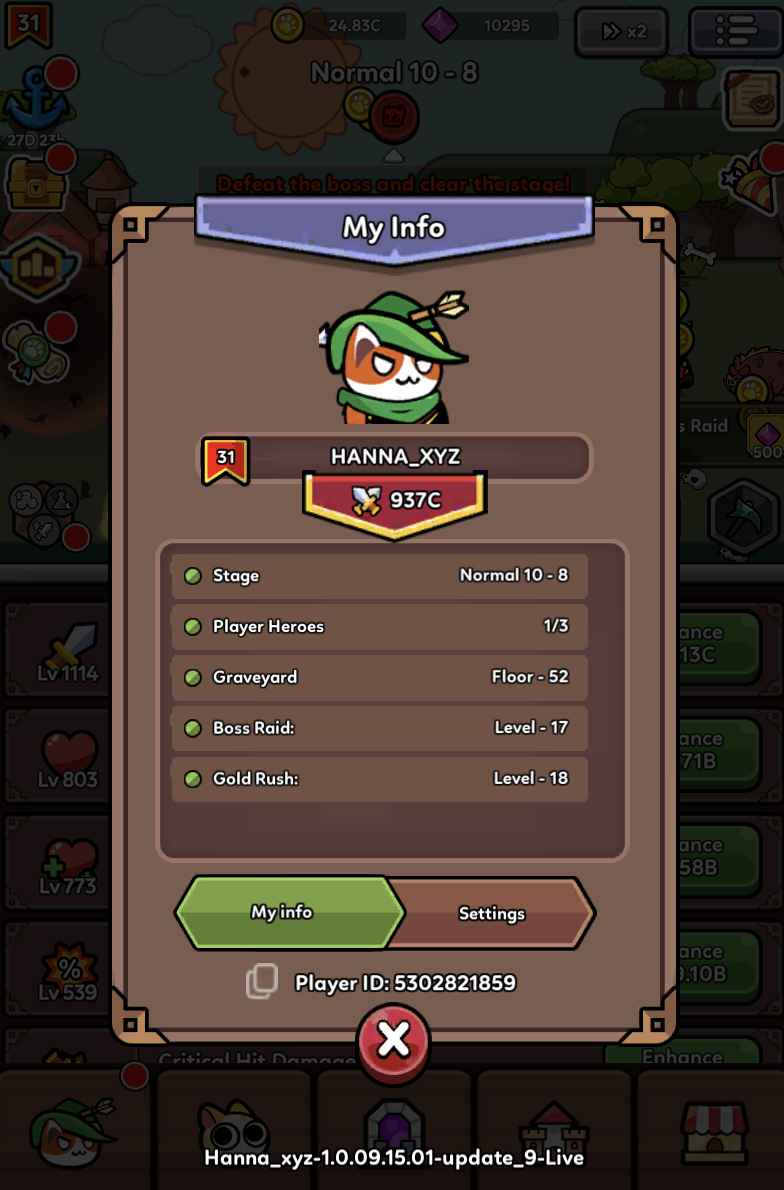The width and height of the screenshot is (784, 1190).
Task: Select the My info tab
Action: 284,912
